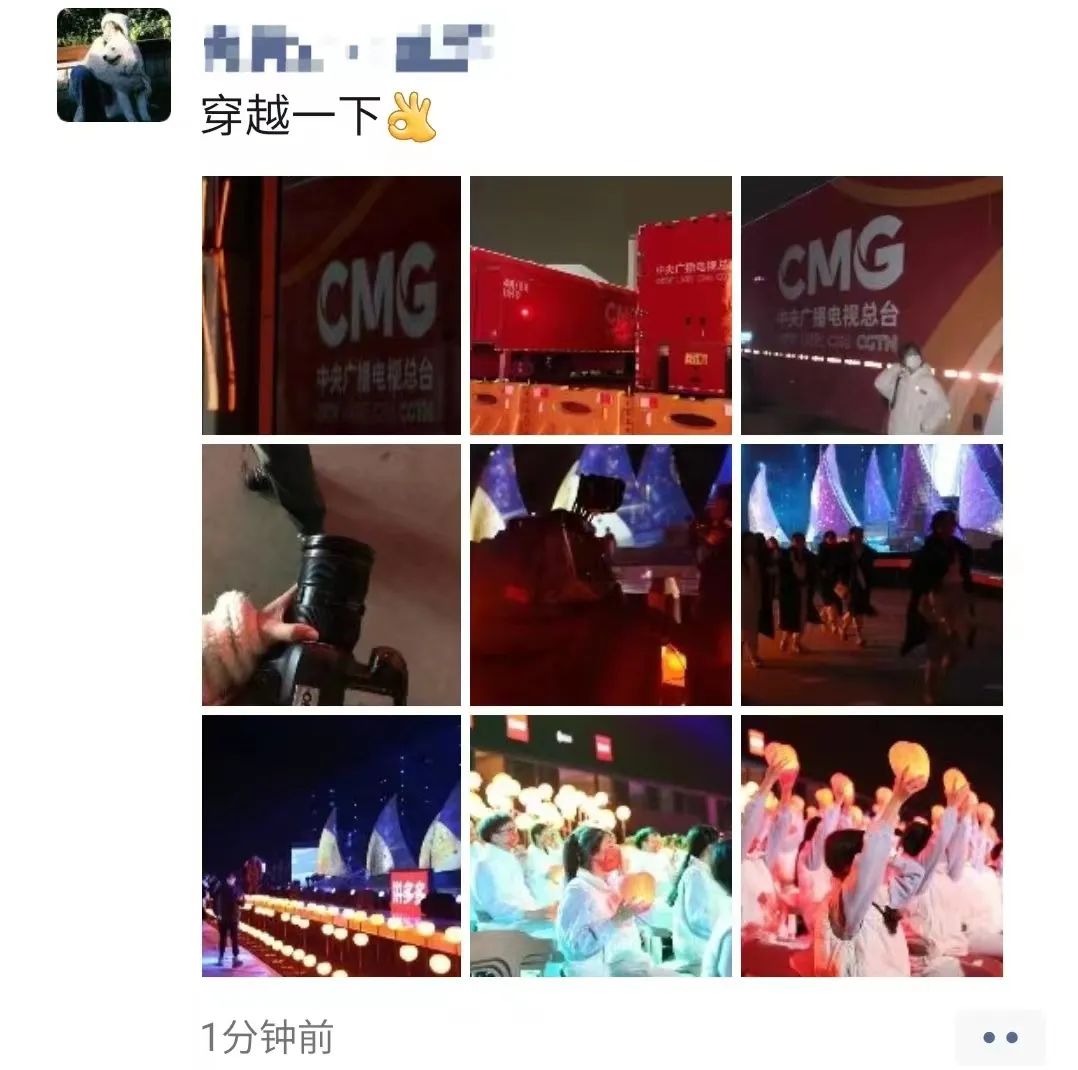1078x1070 pixels.
Task: Open the two-dot like and comment menu
Action: pyautogui.click(x=999, y=1037)
